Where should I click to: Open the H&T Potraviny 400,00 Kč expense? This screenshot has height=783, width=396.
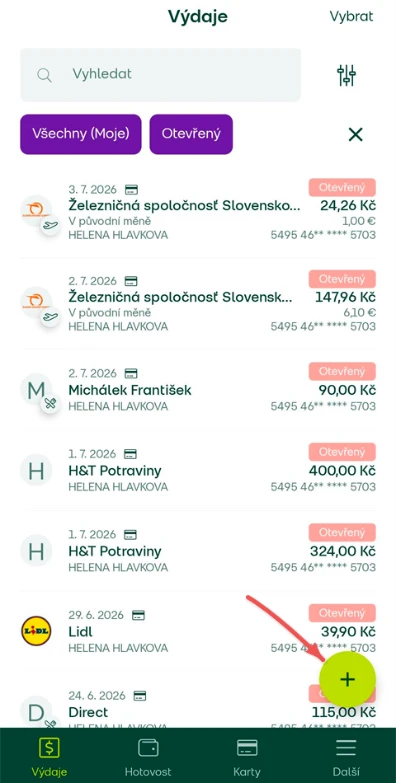pyautogui.click(x=198, y=471)
